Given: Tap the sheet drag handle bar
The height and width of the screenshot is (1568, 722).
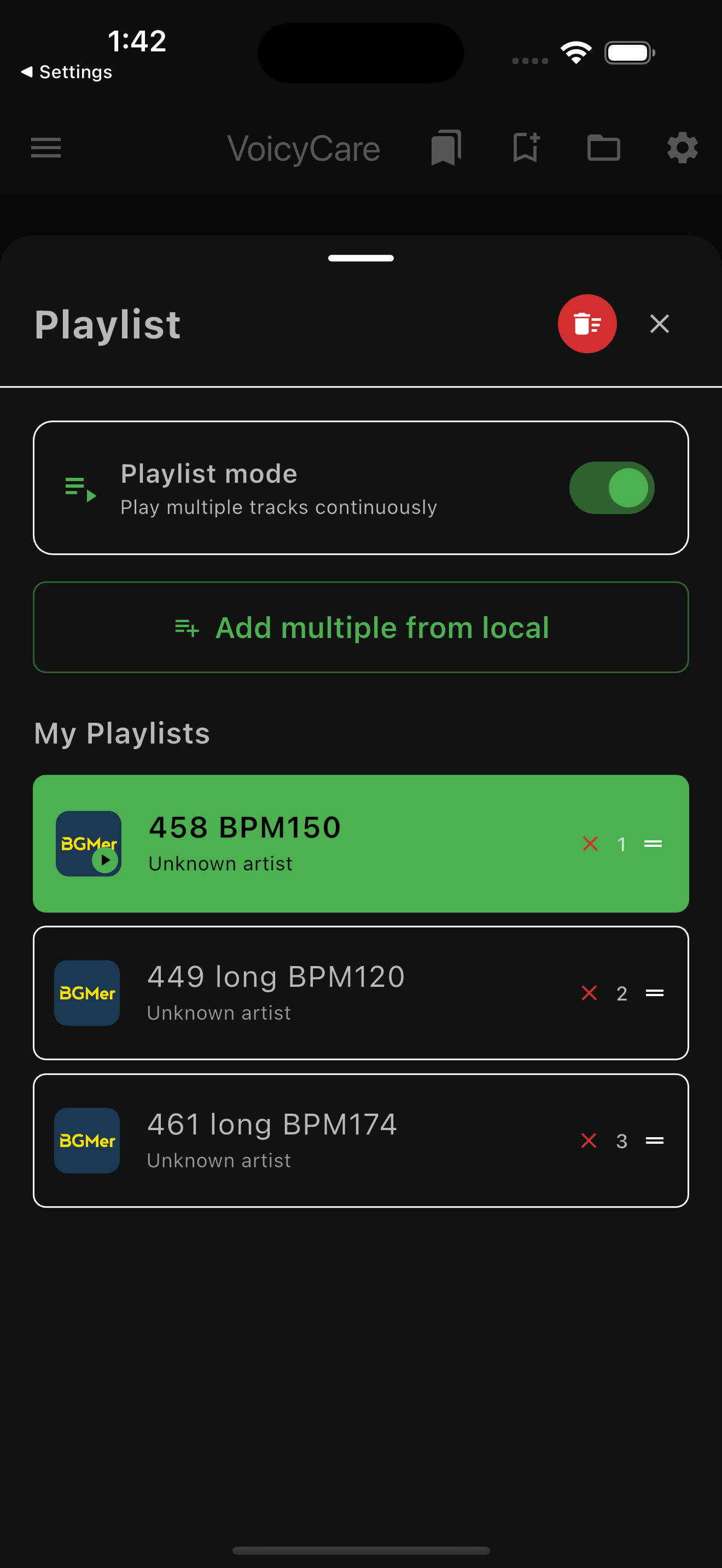Looking at the screenshot, I should [x=360, y=258].
